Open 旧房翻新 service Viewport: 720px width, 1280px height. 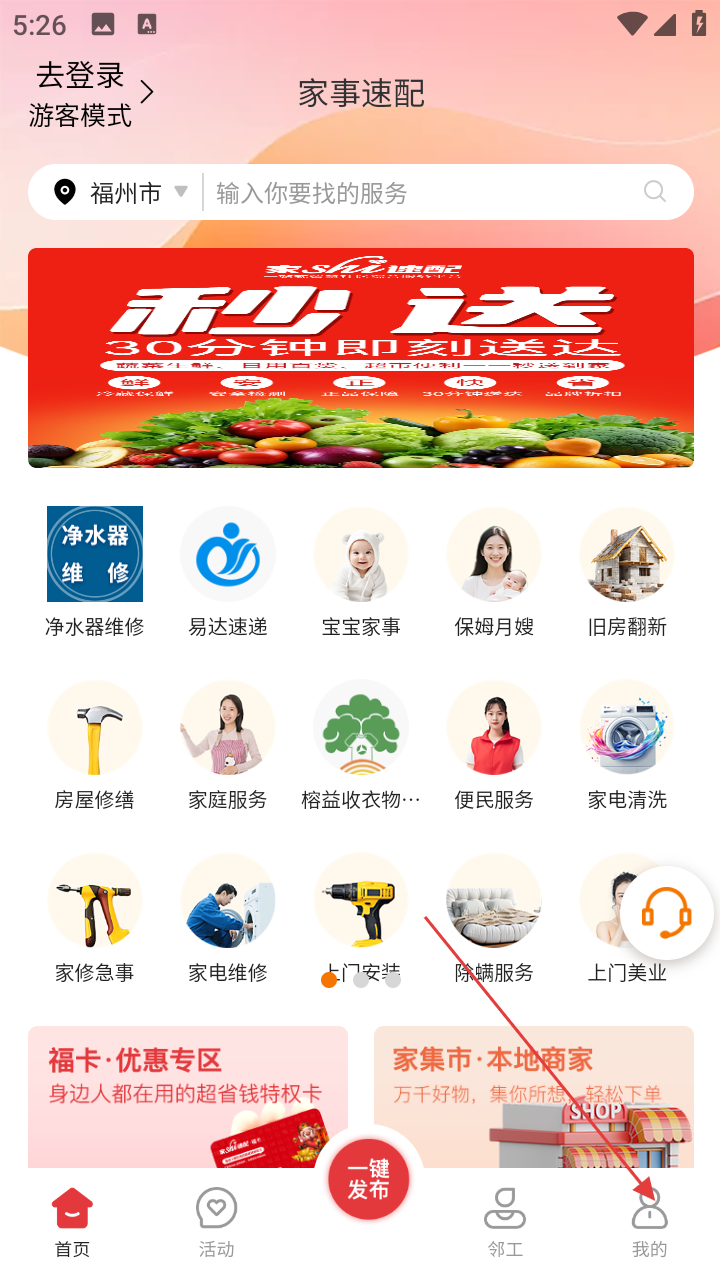point(627,572)
